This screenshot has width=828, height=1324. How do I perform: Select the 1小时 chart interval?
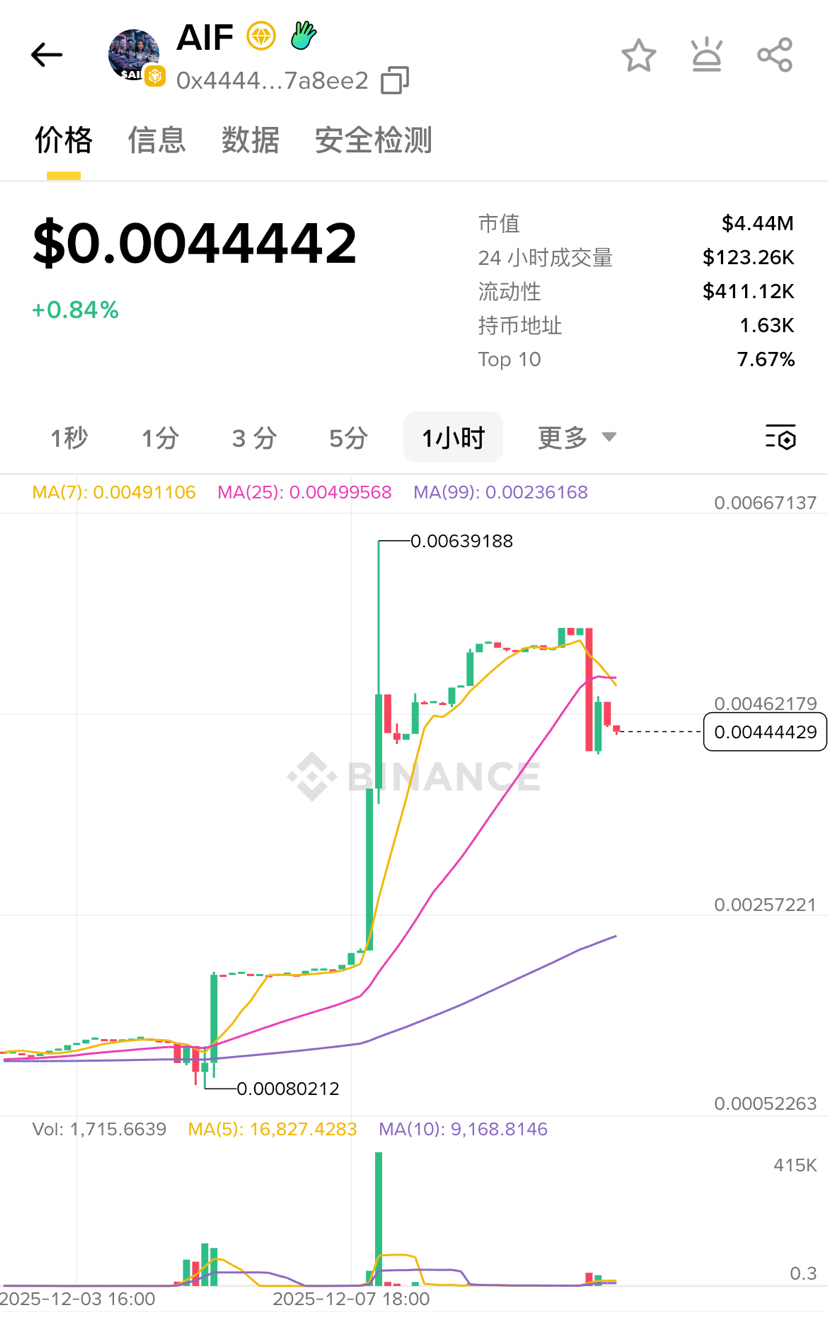coord(453,437)
